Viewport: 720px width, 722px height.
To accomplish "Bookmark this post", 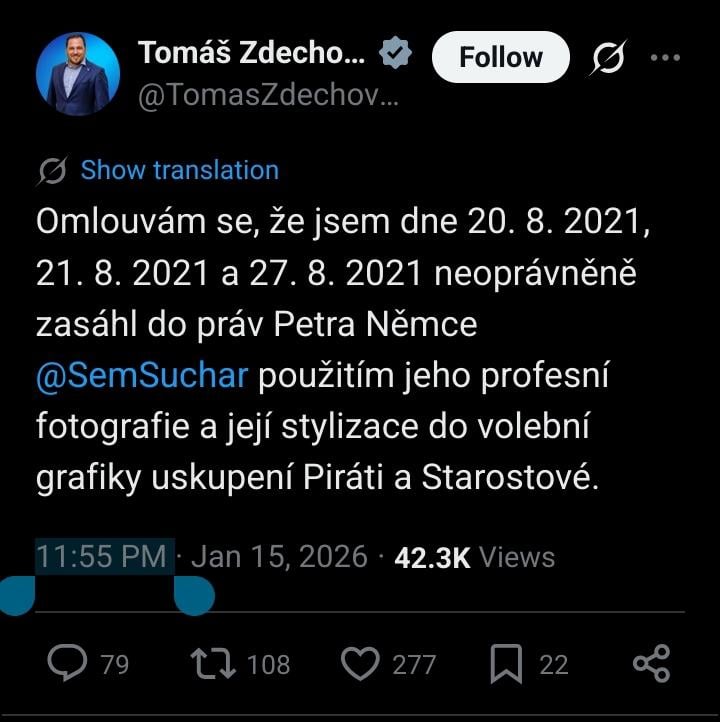I will [x=507, y=664].
